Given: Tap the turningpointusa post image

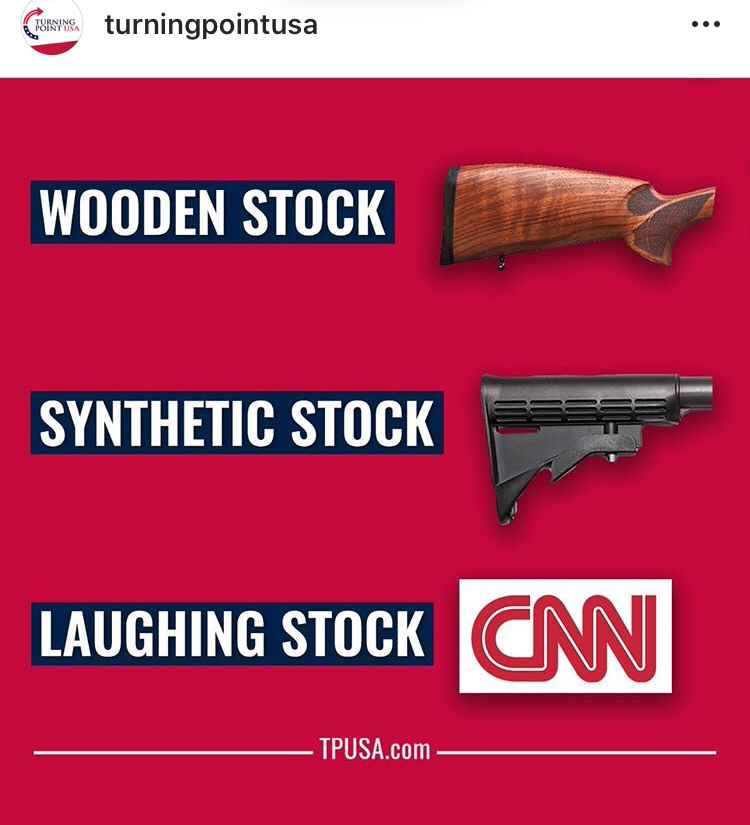Looking at the screenshot, I should (375, 450).
